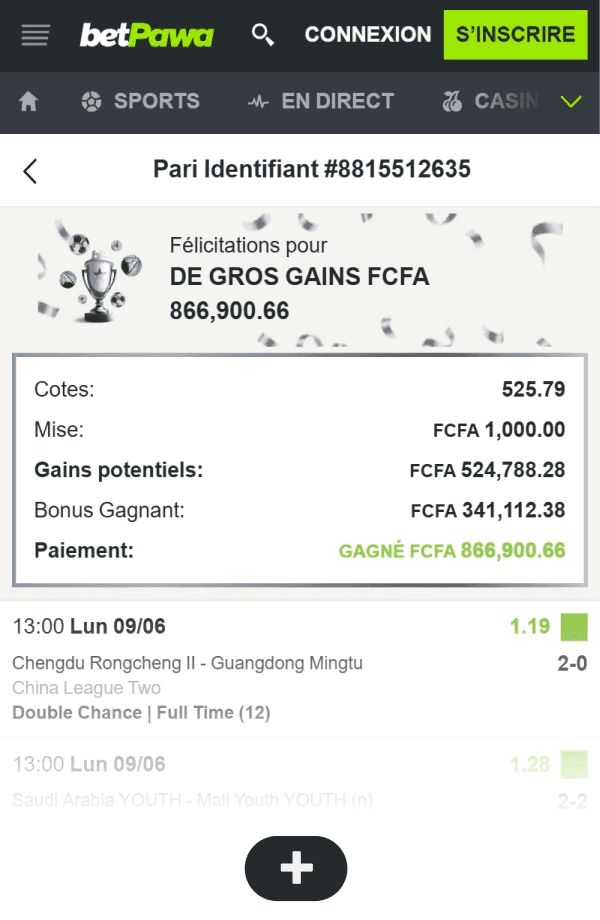Viewport: 600px width, 920px height.
Task: Go to the home icon tab
Action: coord(29,101)
